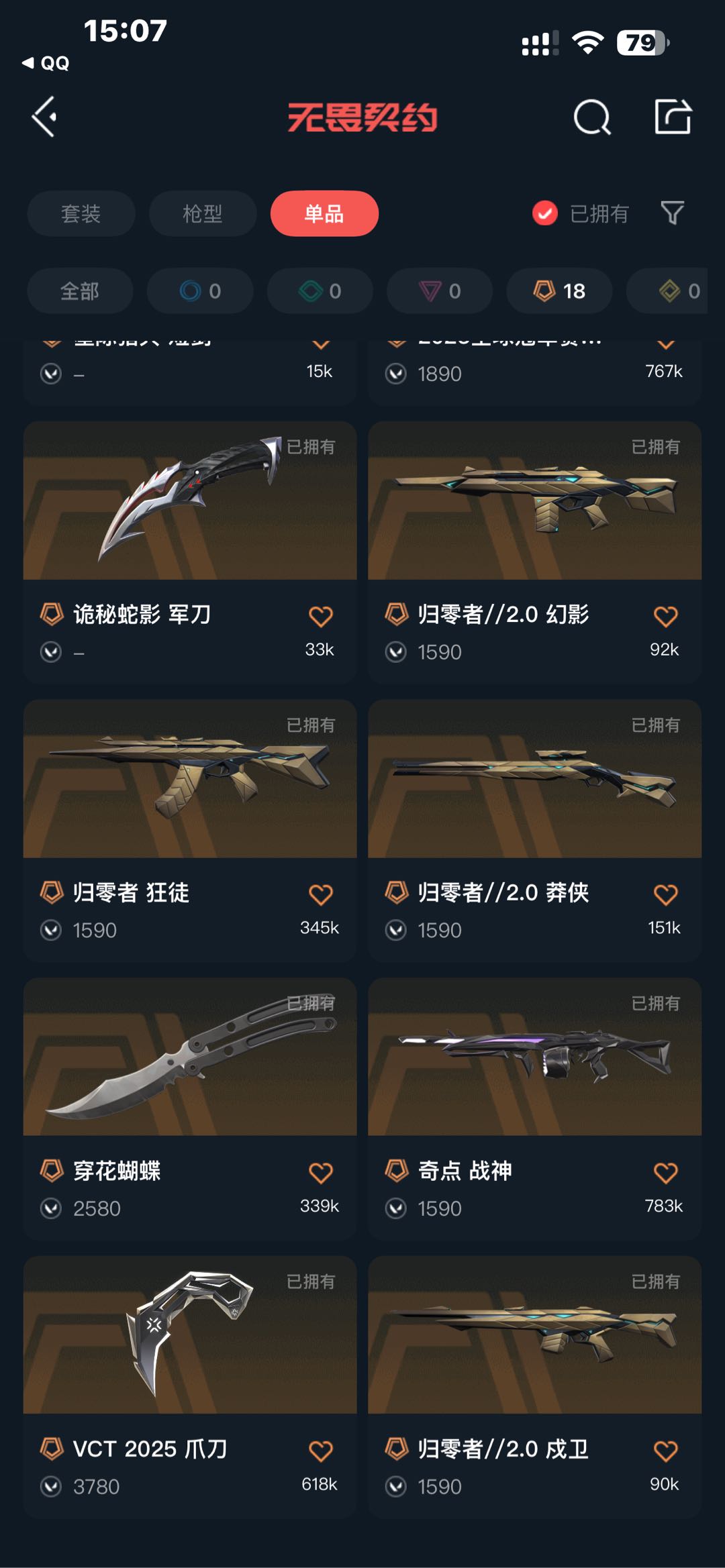725x1568 pixels.
Task: Go back using the top-left arrow
Action: (x=44, y=117)
